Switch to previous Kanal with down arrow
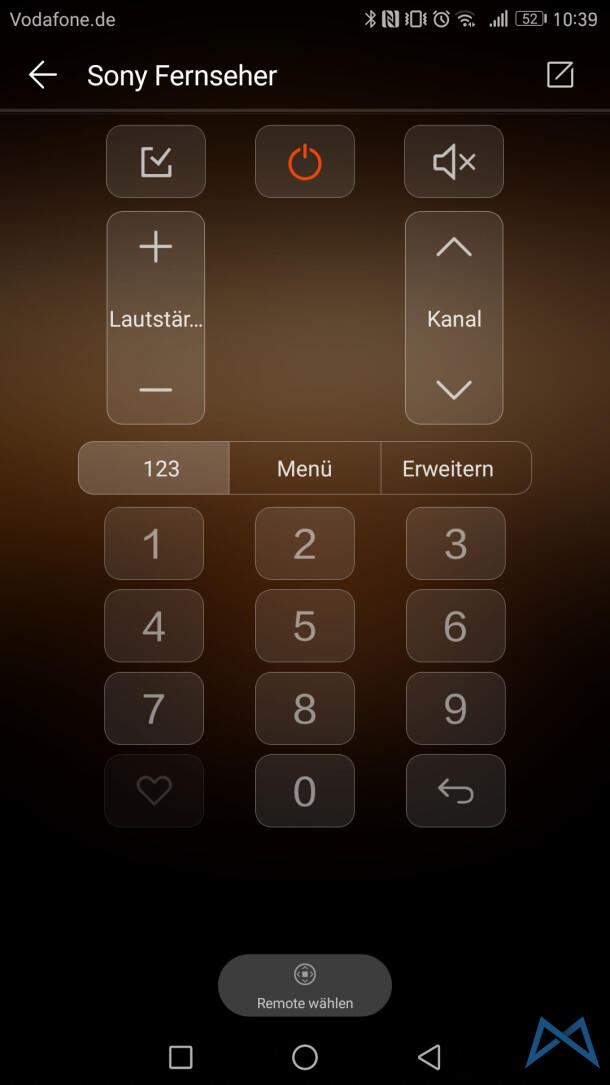Screen dimensions: 610x1085 pyautogui.click(x=454, y=389)
